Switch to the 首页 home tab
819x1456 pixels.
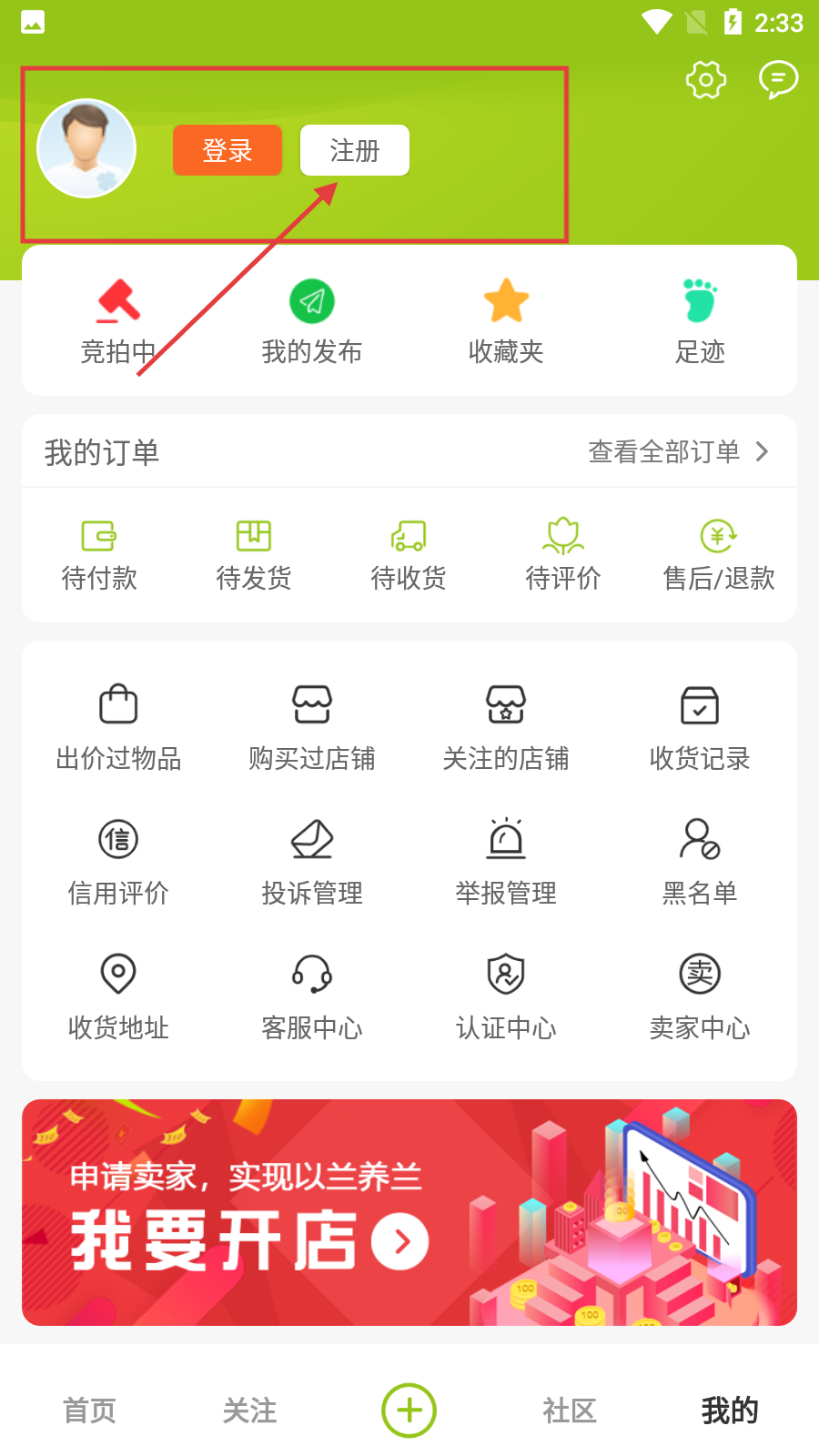(x=89, y=1410)
